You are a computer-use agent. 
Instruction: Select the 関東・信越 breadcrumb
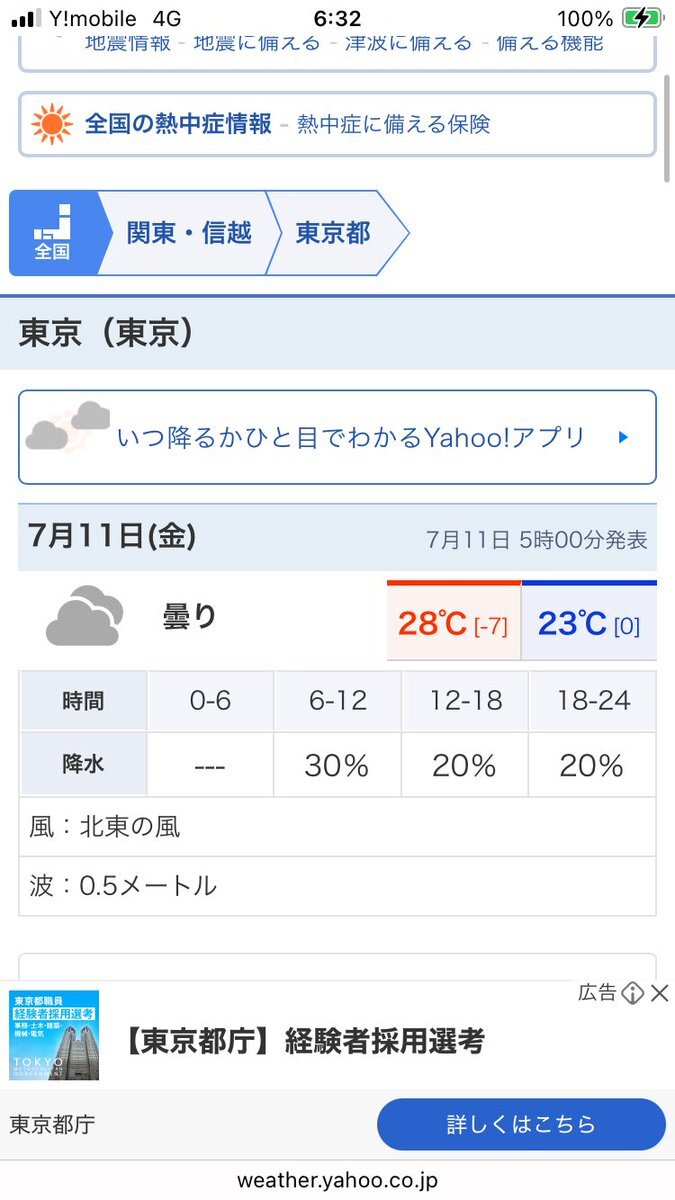coord(189,233)
